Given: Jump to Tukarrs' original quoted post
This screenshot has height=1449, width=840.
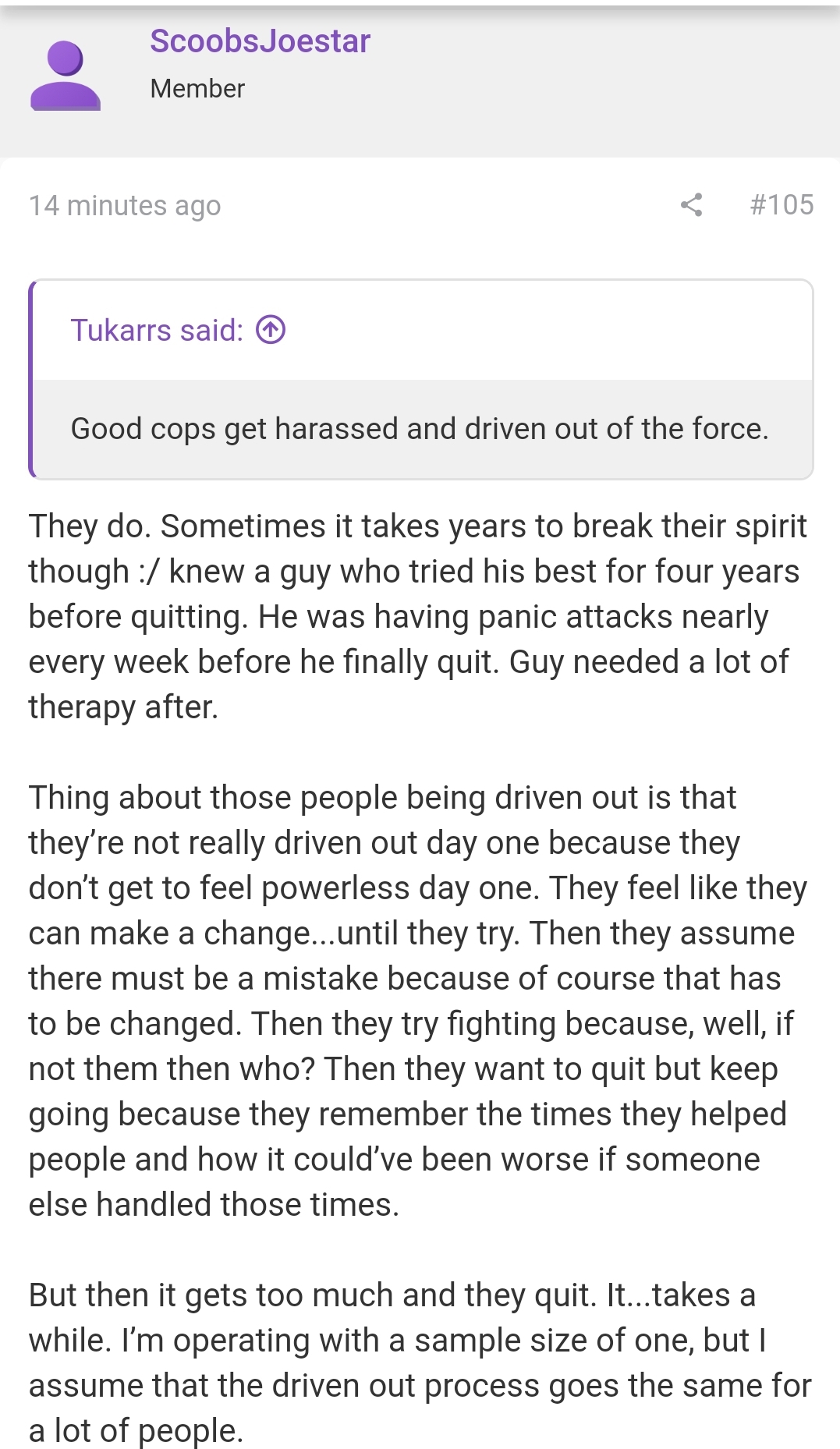Looking at the screenshot, I should pyautogui.click(x=271, y=330).
